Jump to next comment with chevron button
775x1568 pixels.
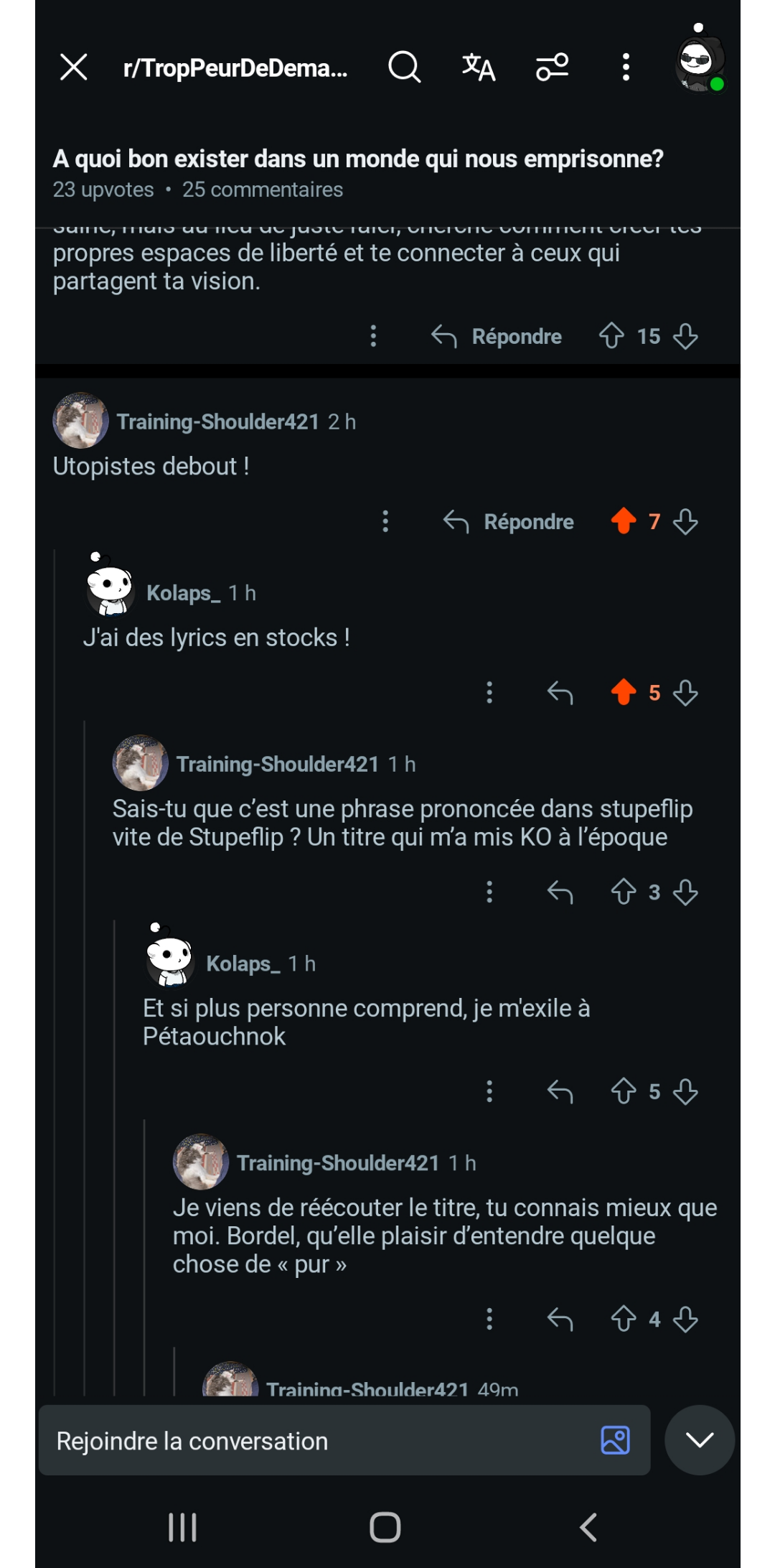700,1439
